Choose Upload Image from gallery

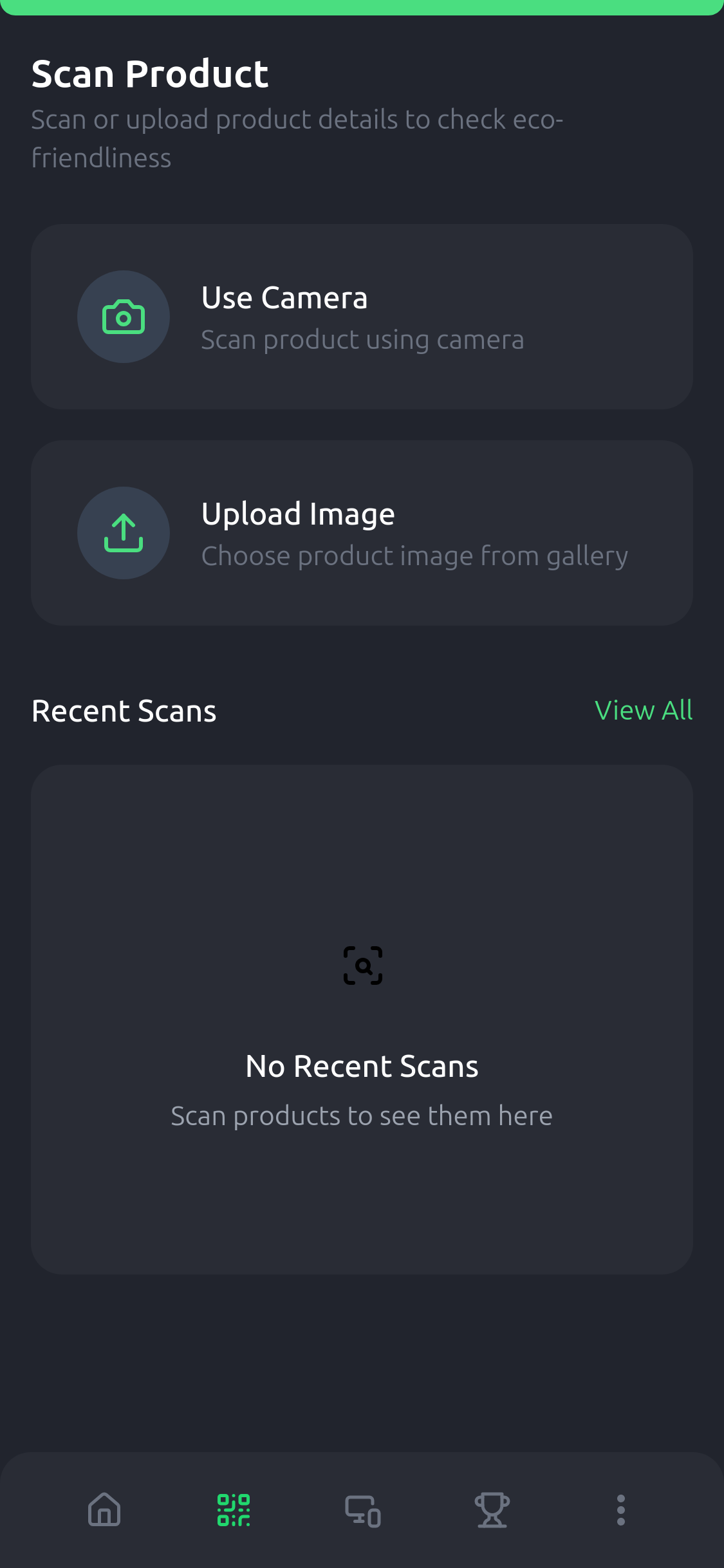(362, 533)
